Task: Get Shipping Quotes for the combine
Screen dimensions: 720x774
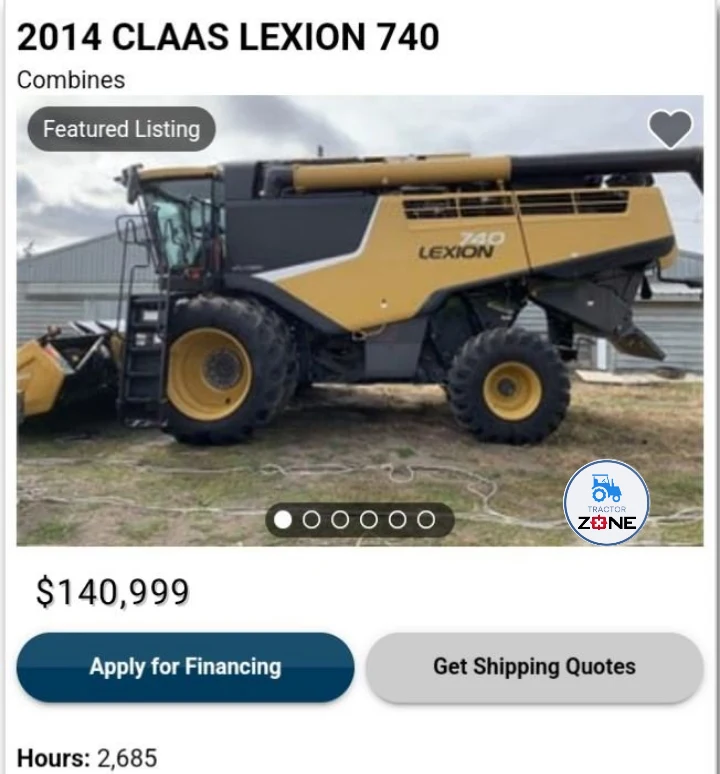Action: 534,667
